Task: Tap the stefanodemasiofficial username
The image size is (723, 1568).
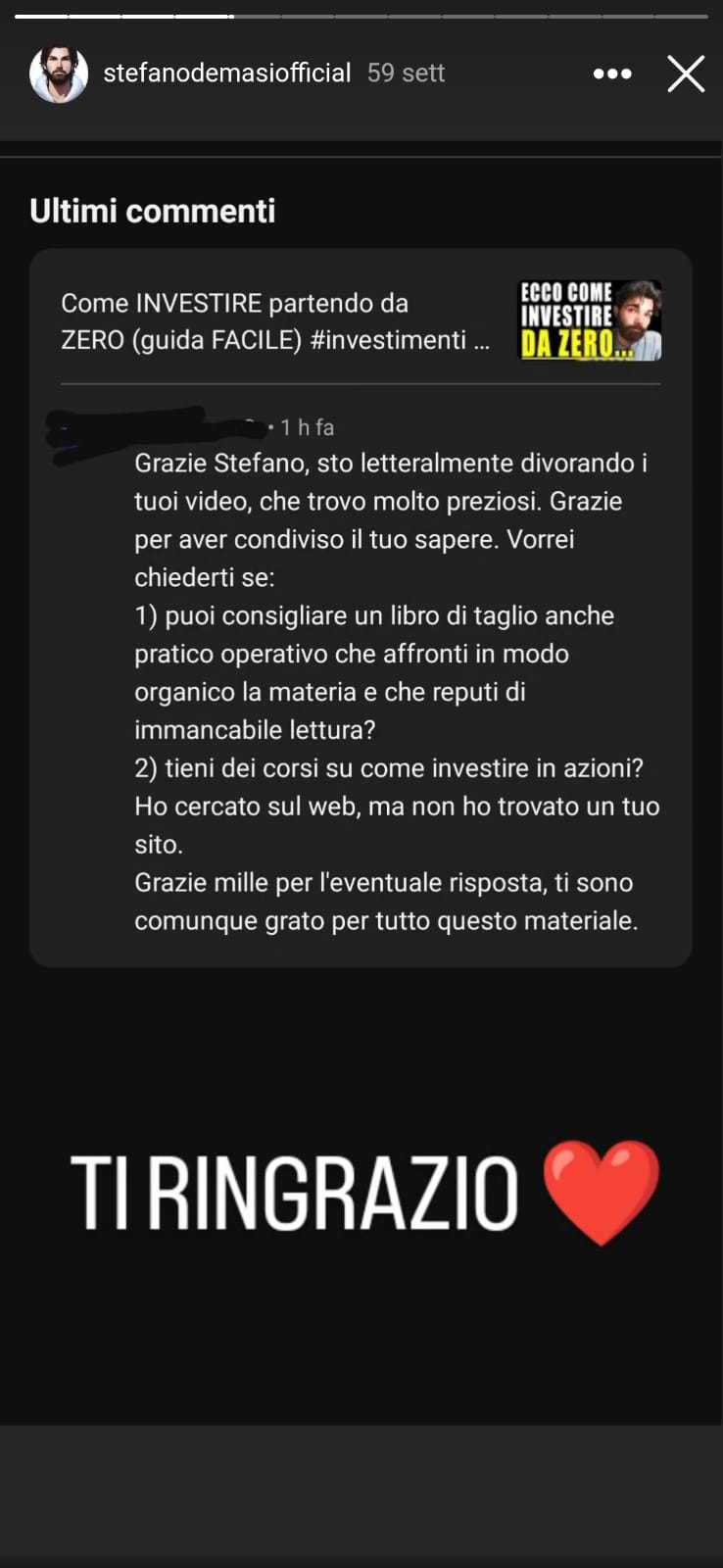Action: tap(226, 73)
